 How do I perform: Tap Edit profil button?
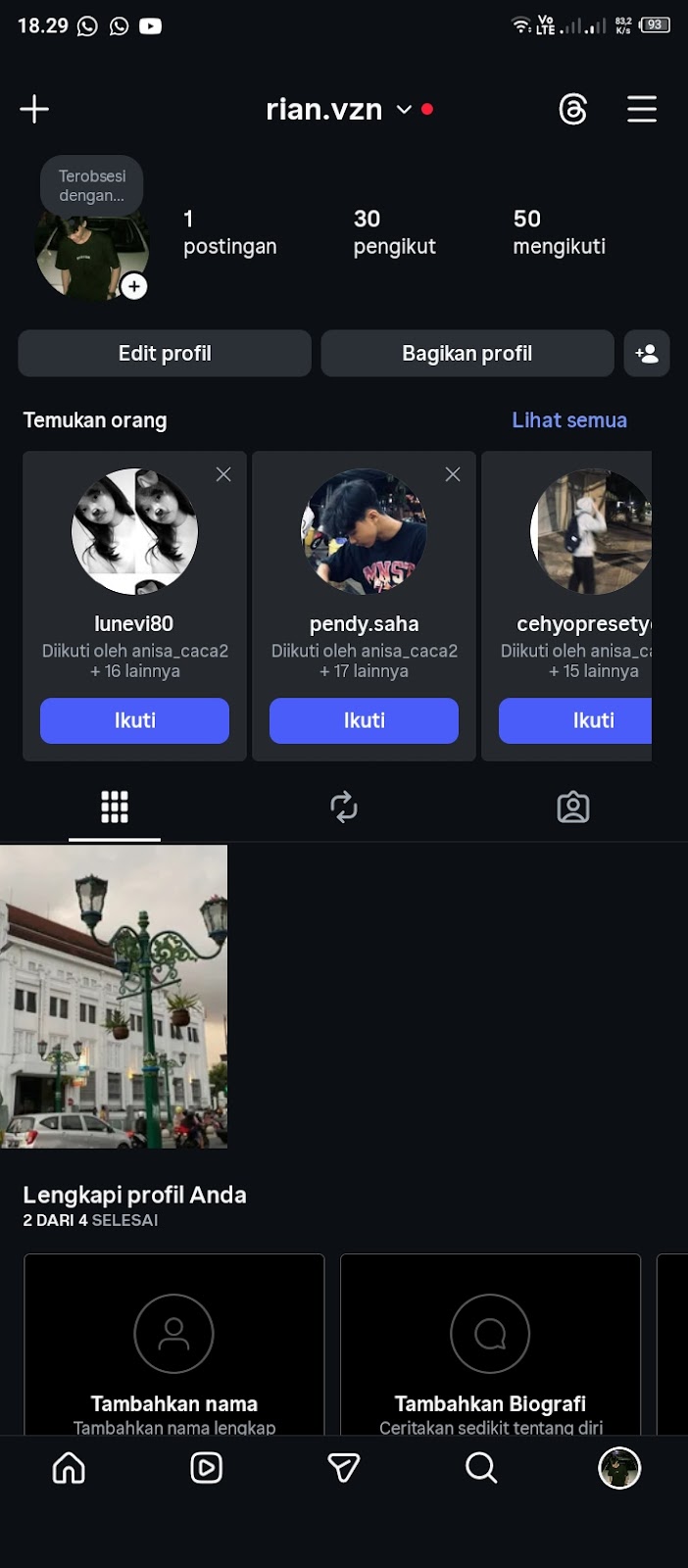[165, 353]
